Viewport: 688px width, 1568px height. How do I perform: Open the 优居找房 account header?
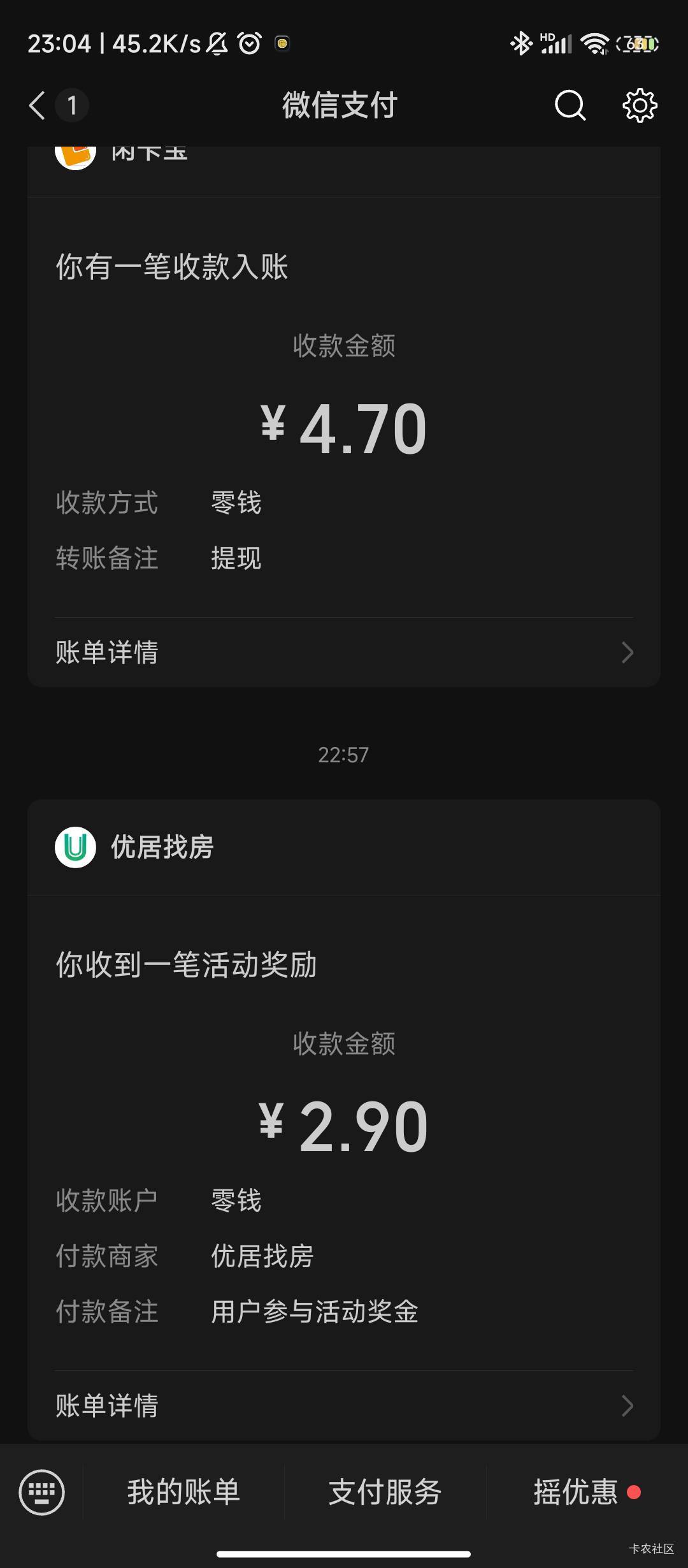click(x=344, y=847)
